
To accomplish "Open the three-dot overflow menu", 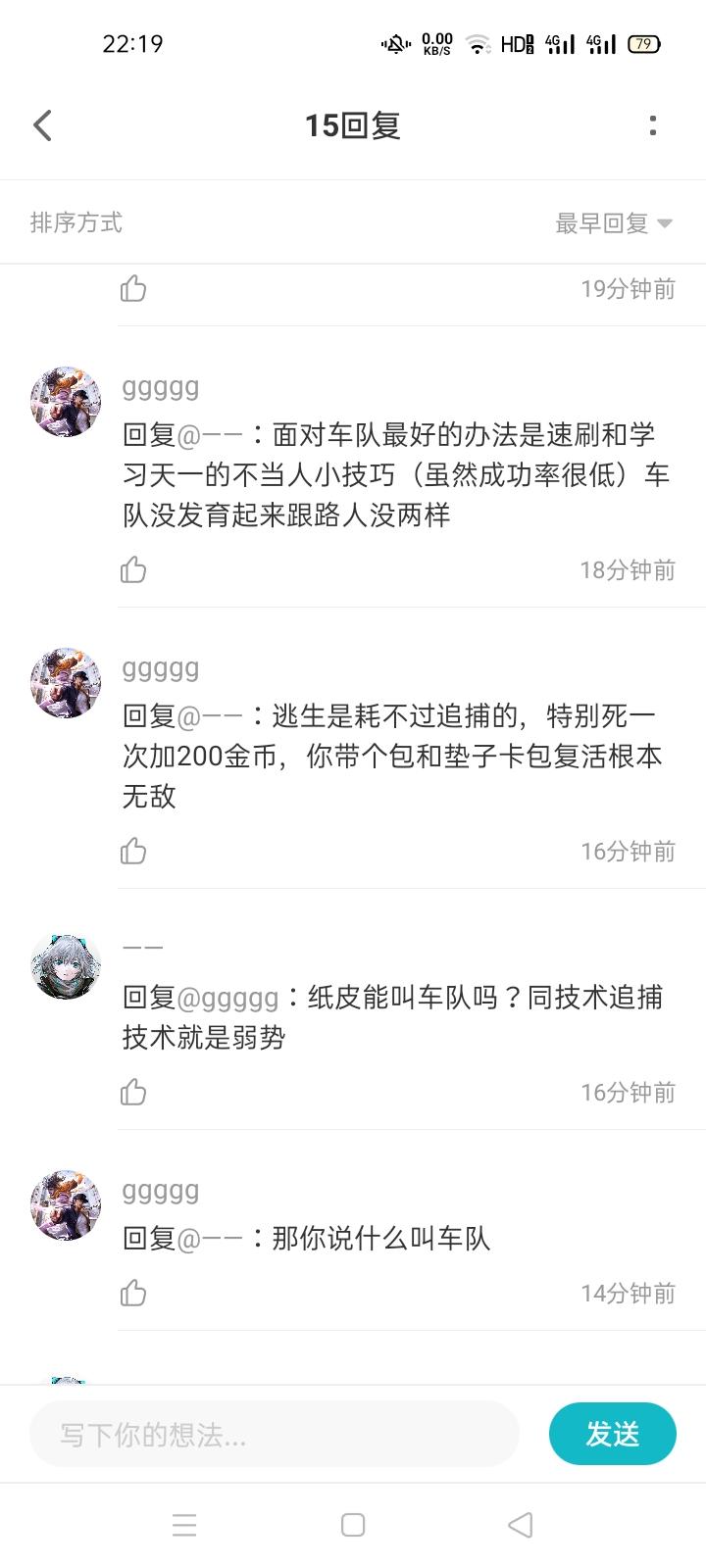I will (x=653, y=125).
